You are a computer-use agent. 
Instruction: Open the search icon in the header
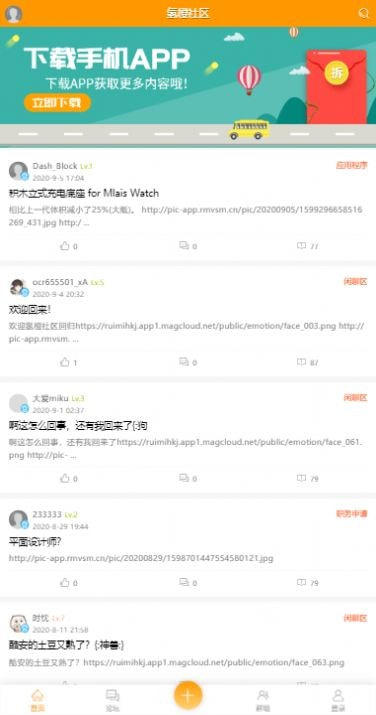coord(363,13)
